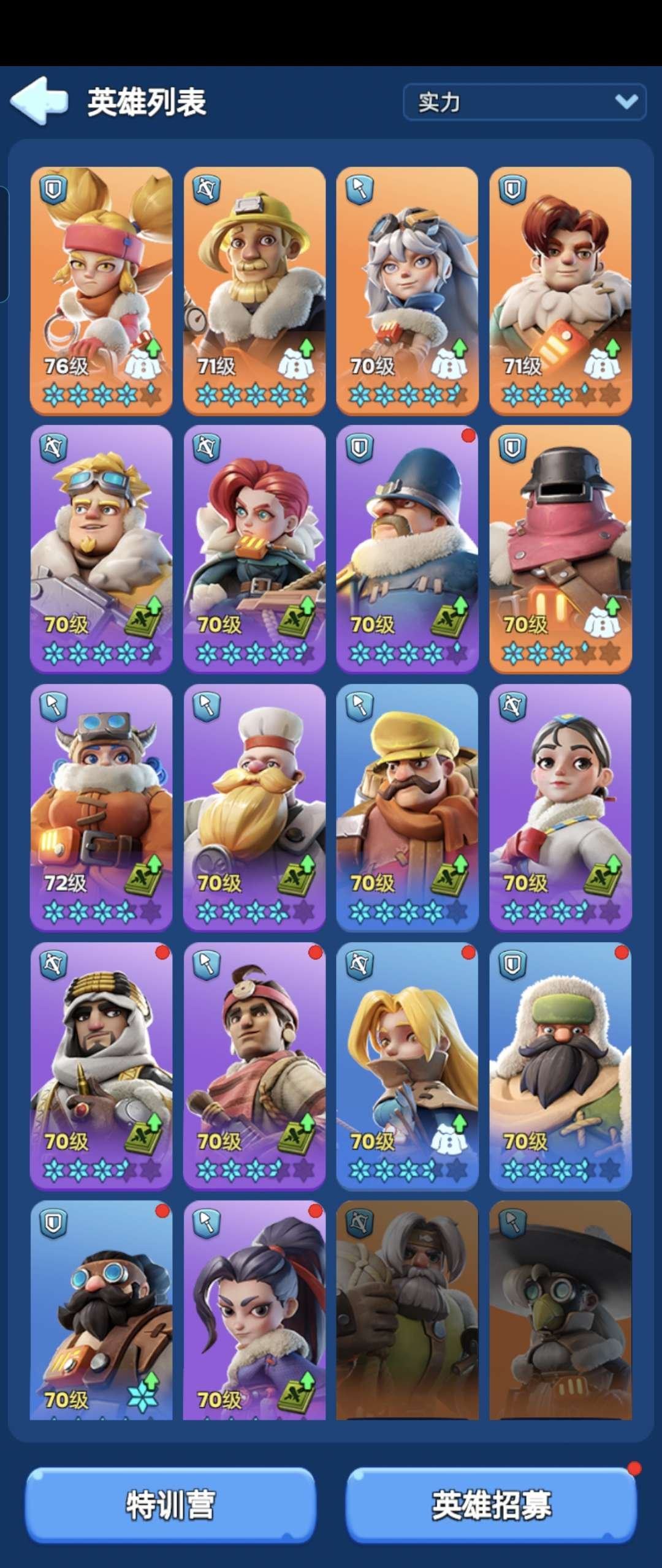Open the yellow-cap mustached soldier card

coord(407,807)
